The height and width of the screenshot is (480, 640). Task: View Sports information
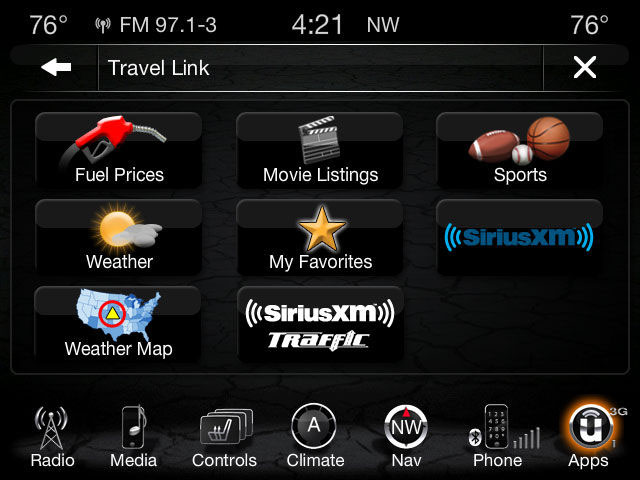pos(520,151)
